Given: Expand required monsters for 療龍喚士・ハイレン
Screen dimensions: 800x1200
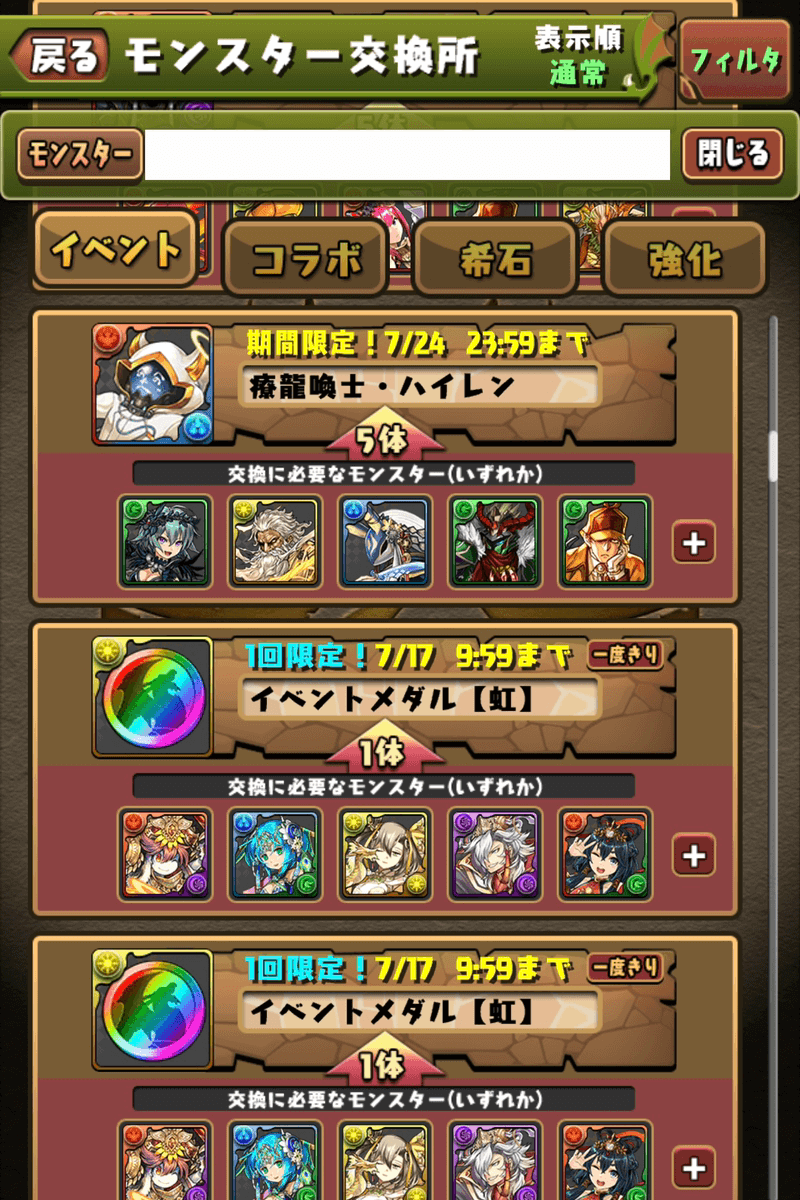Looking at the screenshot, I should 694,543.
